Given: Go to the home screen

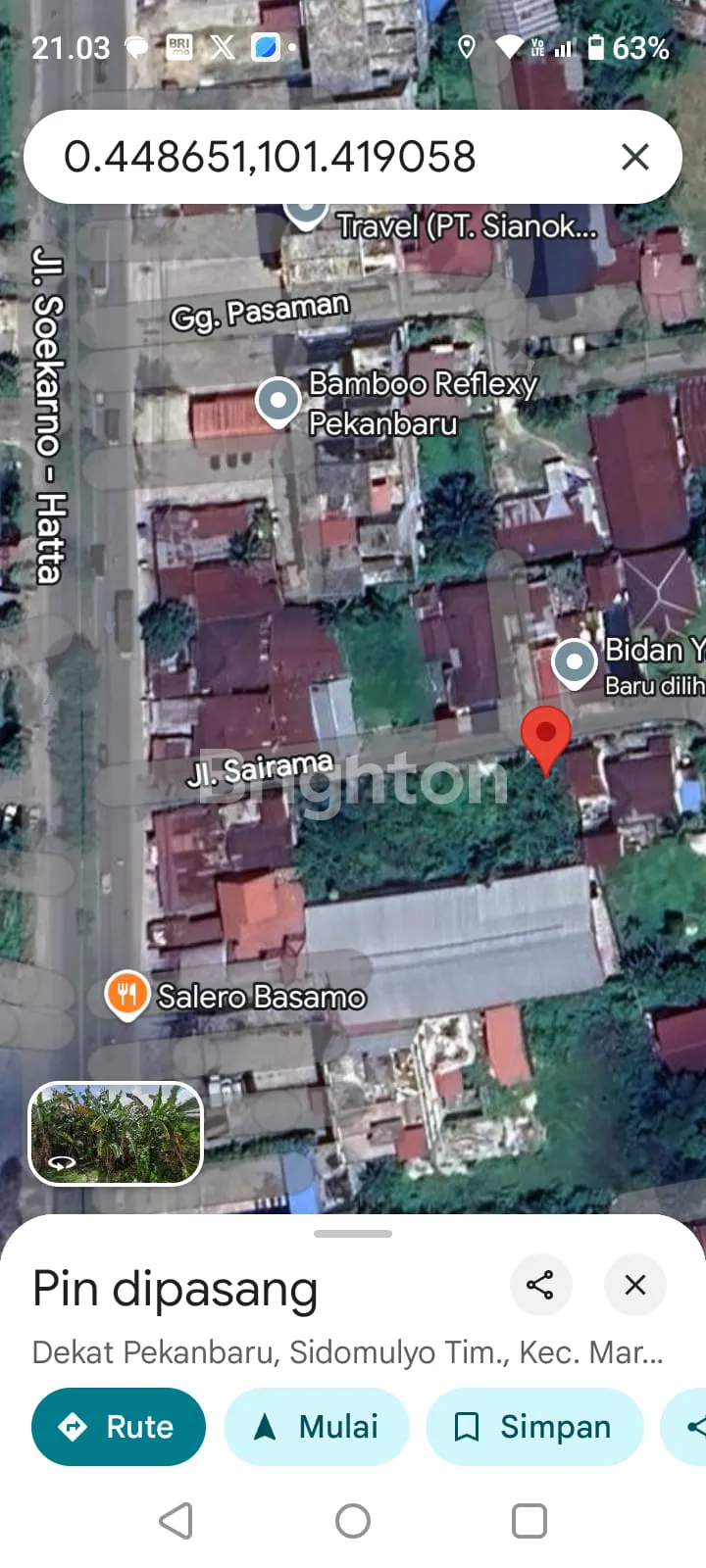Looking at the screenshot, I should [353, 1521].
